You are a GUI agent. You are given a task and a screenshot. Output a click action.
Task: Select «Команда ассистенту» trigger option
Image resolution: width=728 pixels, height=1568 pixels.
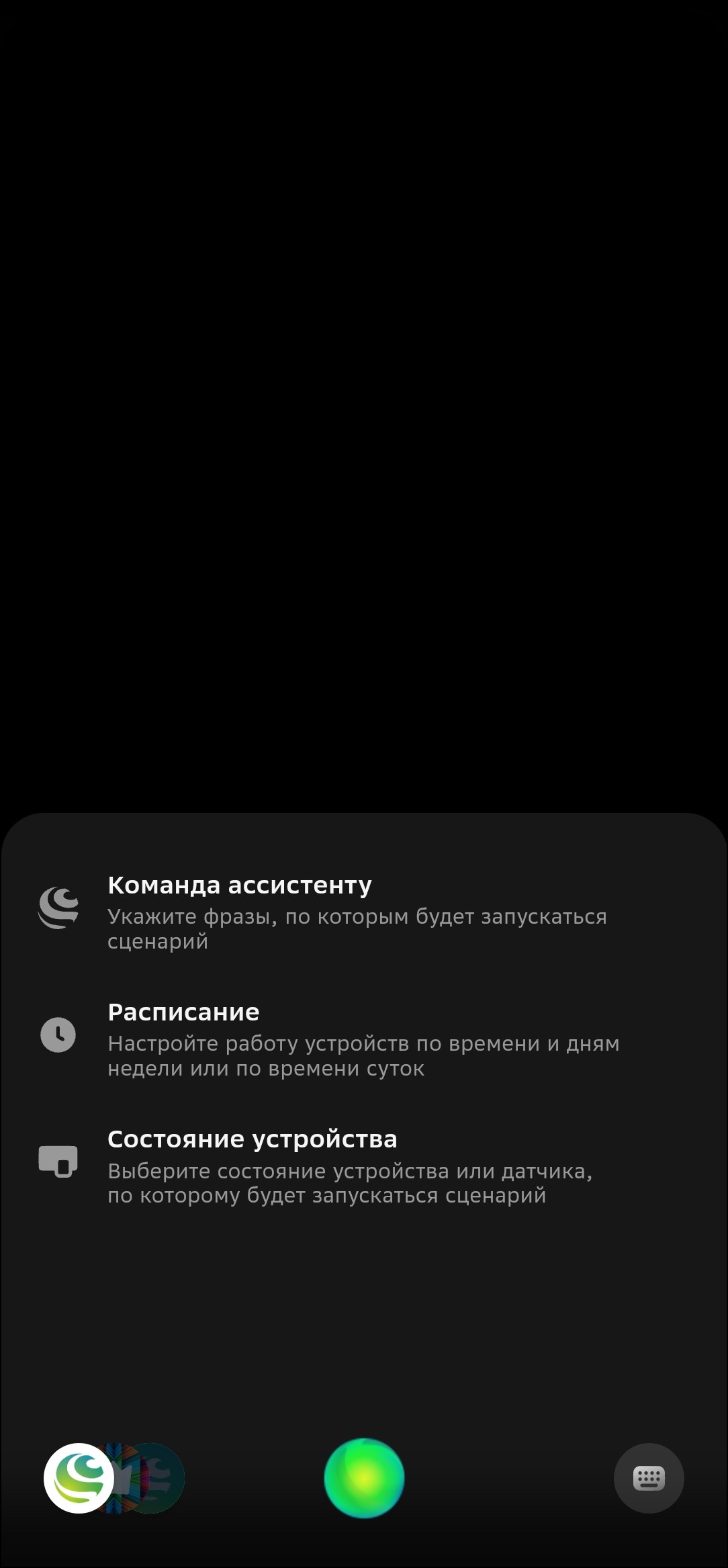(356, 911)
